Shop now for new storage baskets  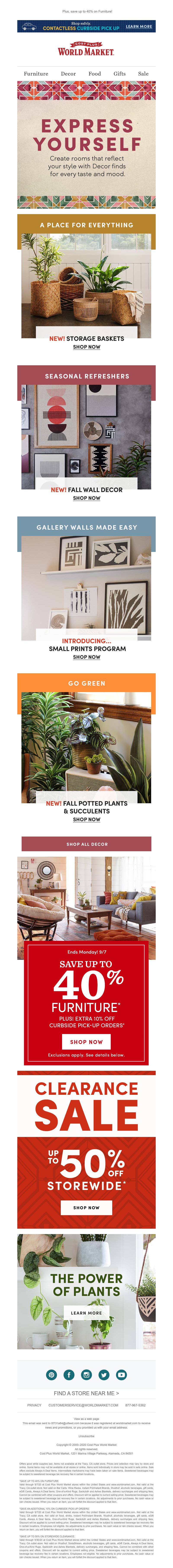tap(86, 347)
